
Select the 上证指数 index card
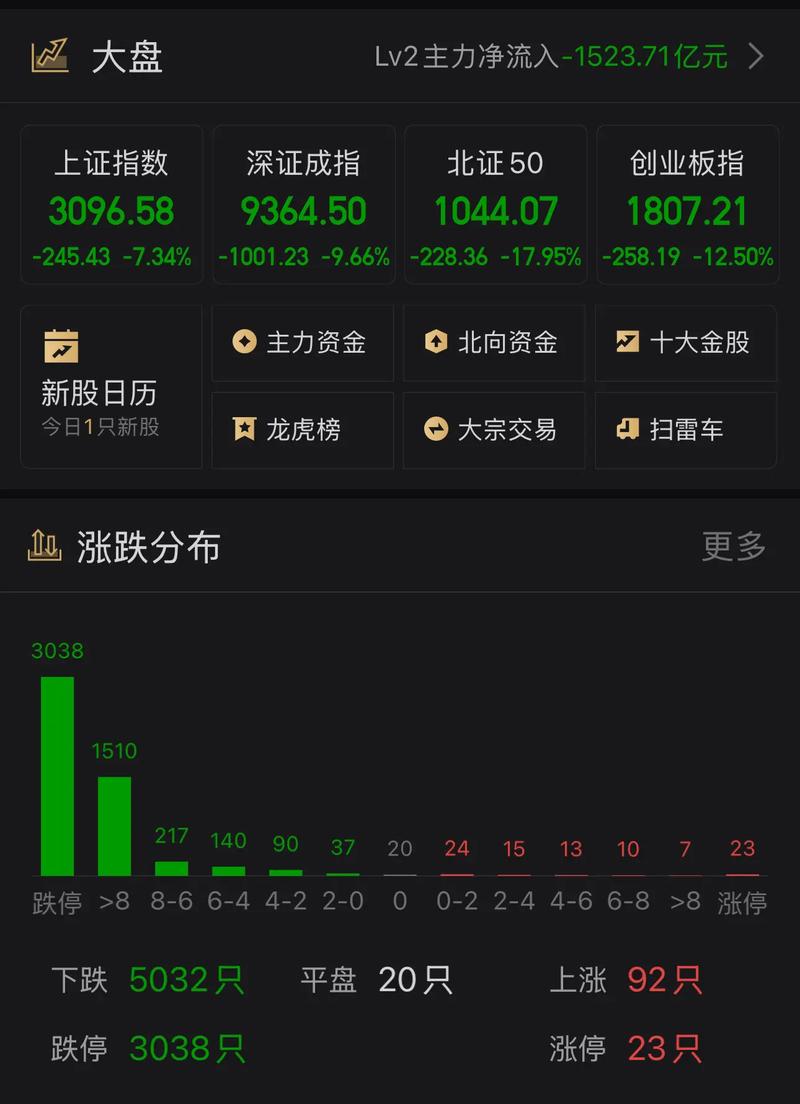click(111, 204)
